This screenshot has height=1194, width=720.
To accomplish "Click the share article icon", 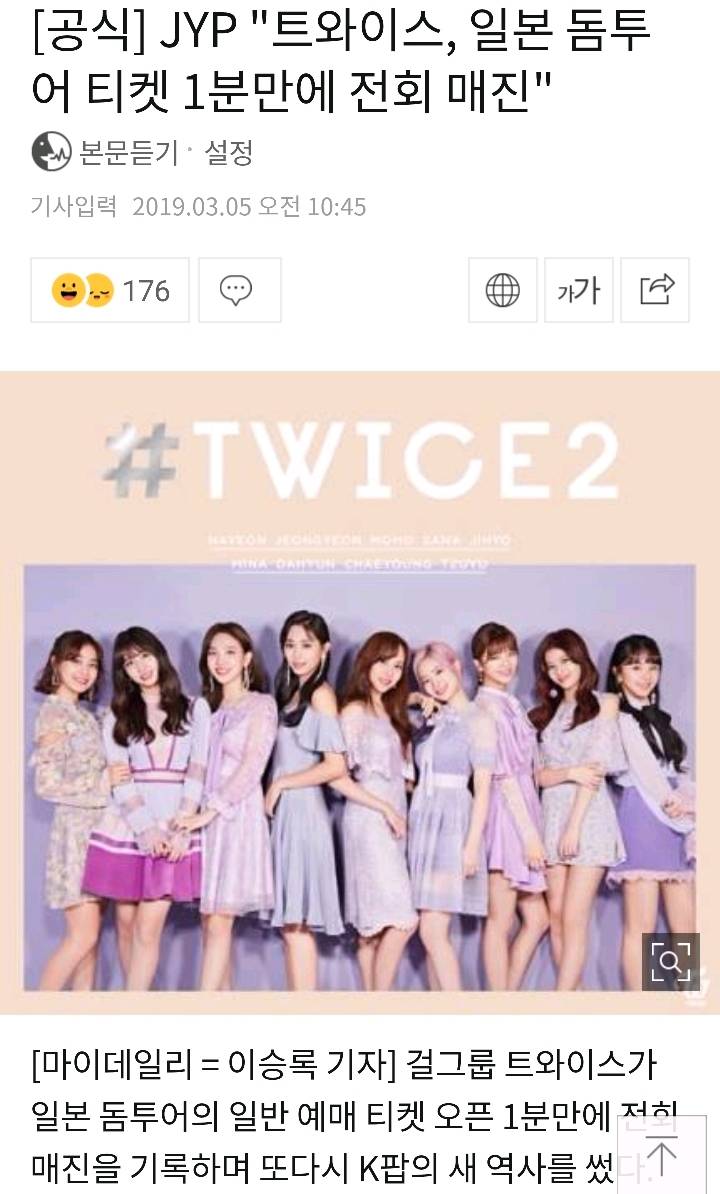I will [657, 291].
